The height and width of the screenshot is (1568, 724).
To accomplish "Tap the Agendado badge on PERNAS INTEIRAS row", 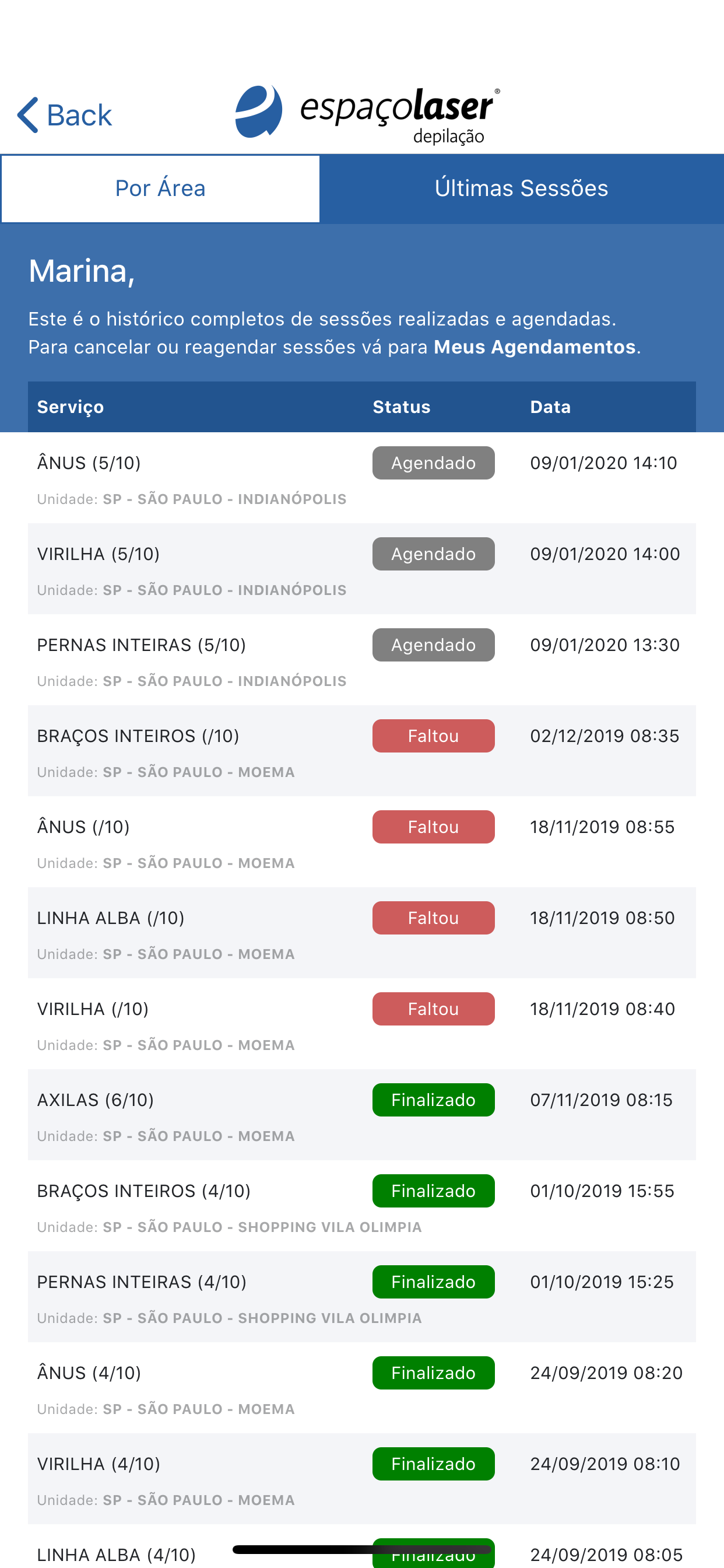I will [433, 645].
